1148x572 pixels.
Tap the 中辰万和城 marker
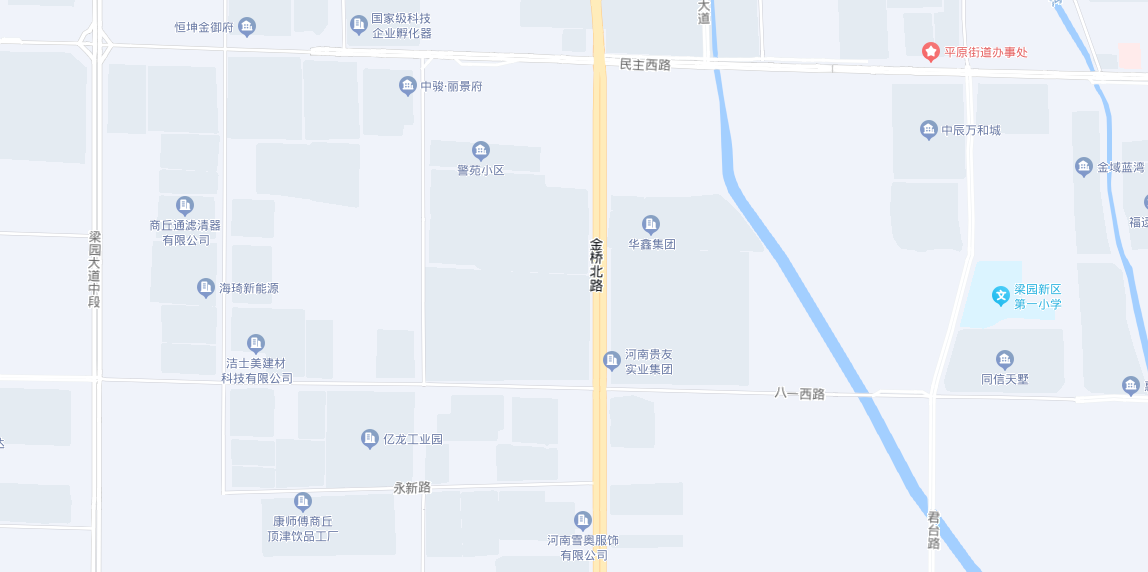click(x=928, y=130)
